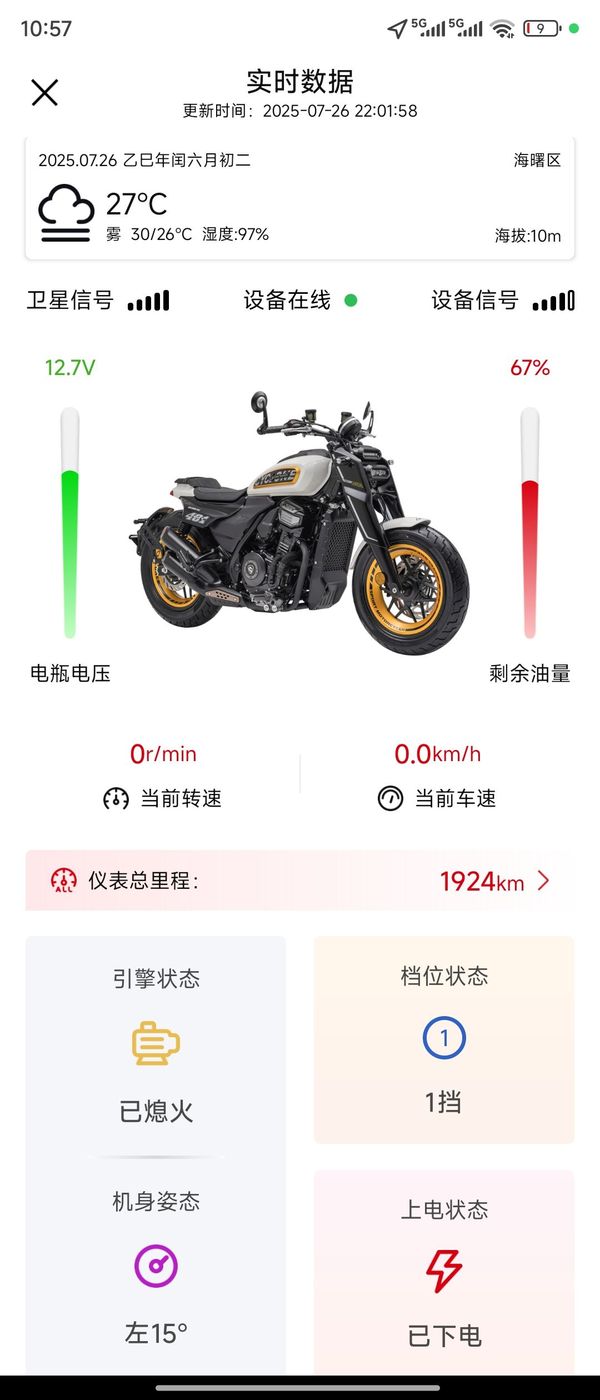Open 仪表总里程 mileage details
The width and height of the screenshot is (600, 1400).
coord(543,881)
